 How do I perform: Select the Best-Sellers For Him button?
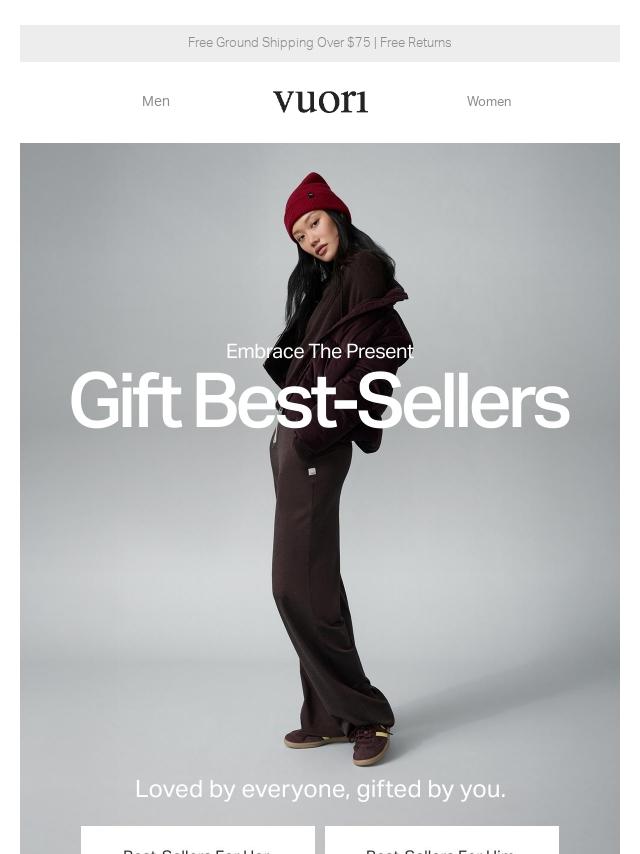pos(442,840)
